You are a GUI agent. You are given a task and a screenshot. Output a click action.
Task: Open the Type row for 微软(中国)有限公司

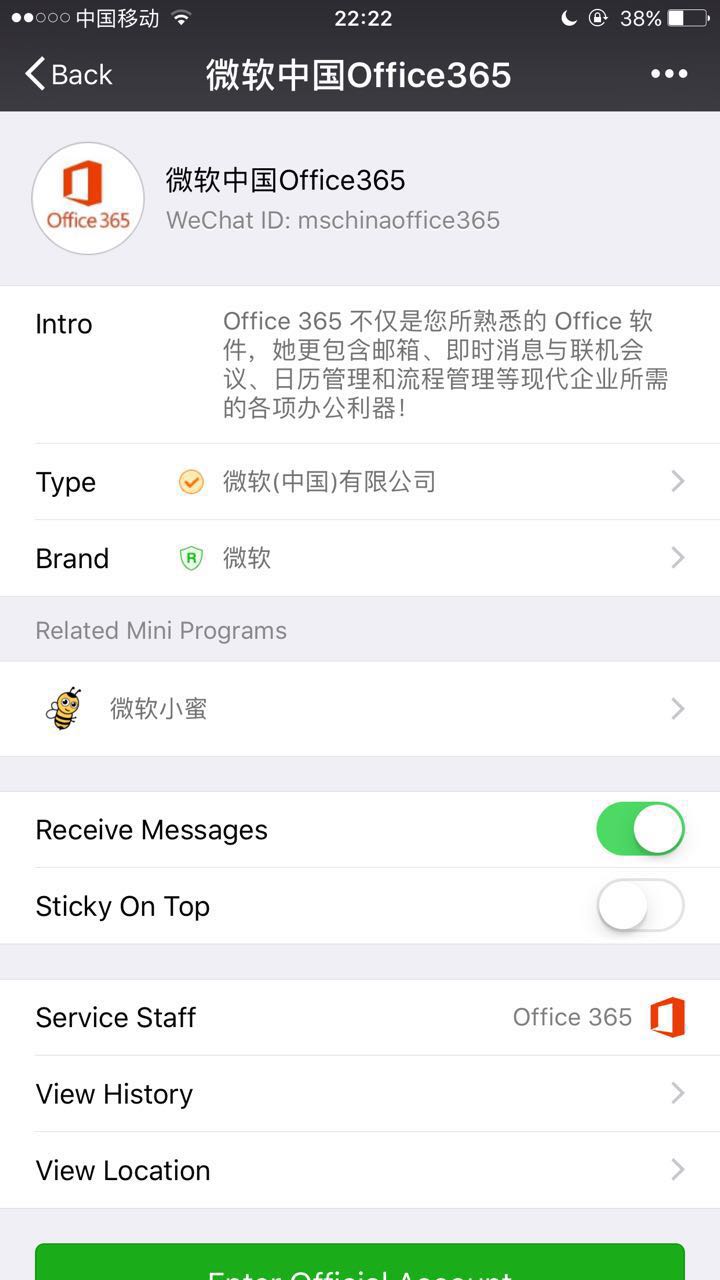[x=360, y=482]
